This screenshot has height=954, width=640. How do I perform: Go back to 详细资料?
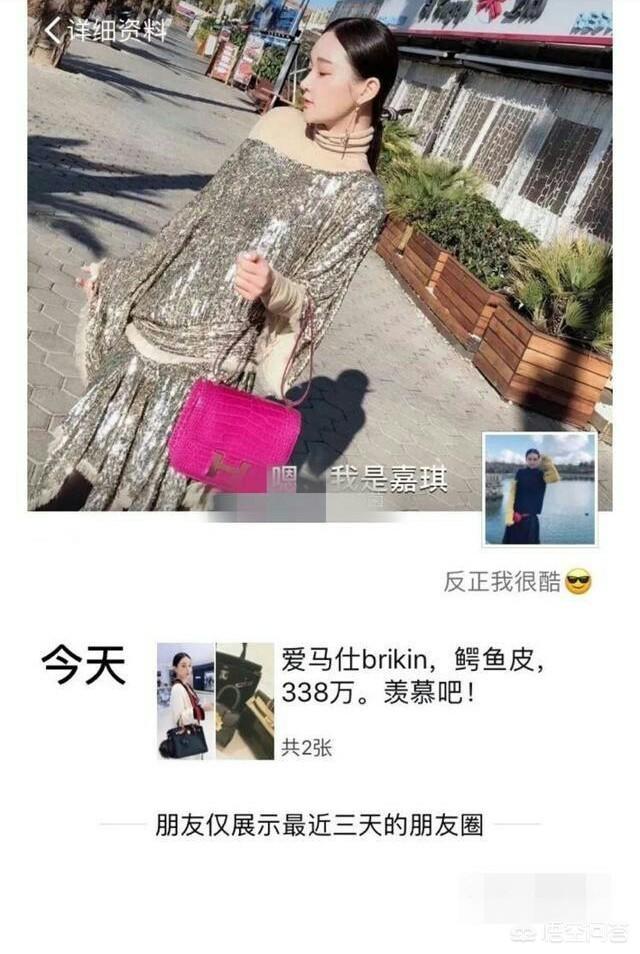pos(105,29)
